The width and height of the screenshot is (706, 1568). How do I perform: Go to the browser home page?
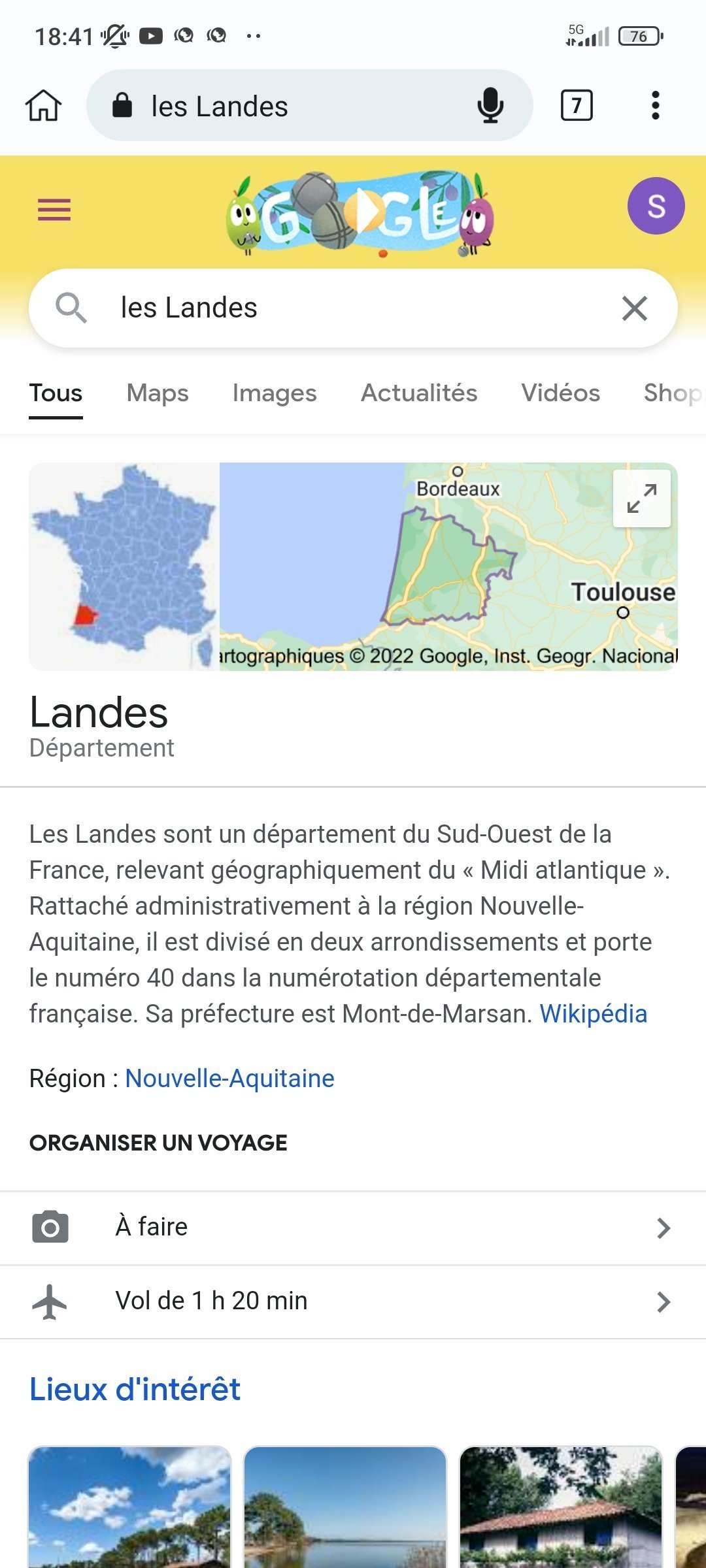(x=43, y=105)
